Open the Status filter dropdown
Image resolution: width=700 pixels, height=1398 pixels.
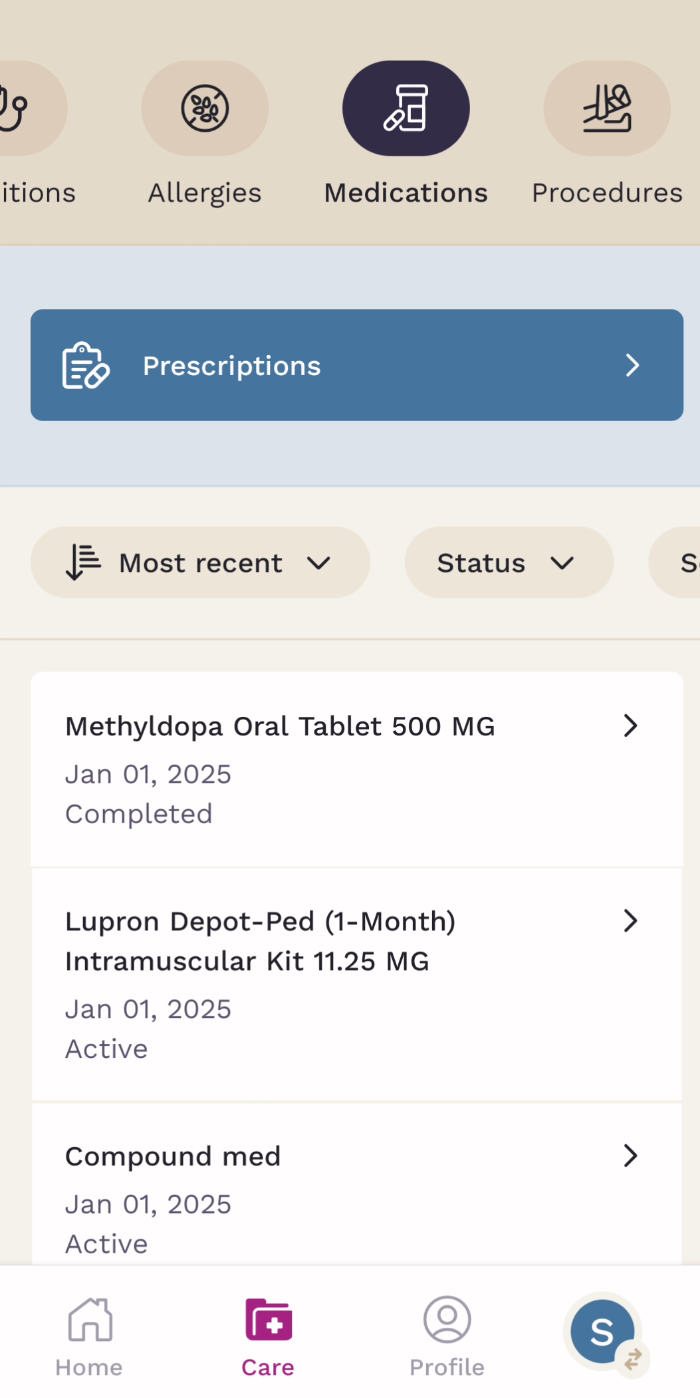[508, 563]
